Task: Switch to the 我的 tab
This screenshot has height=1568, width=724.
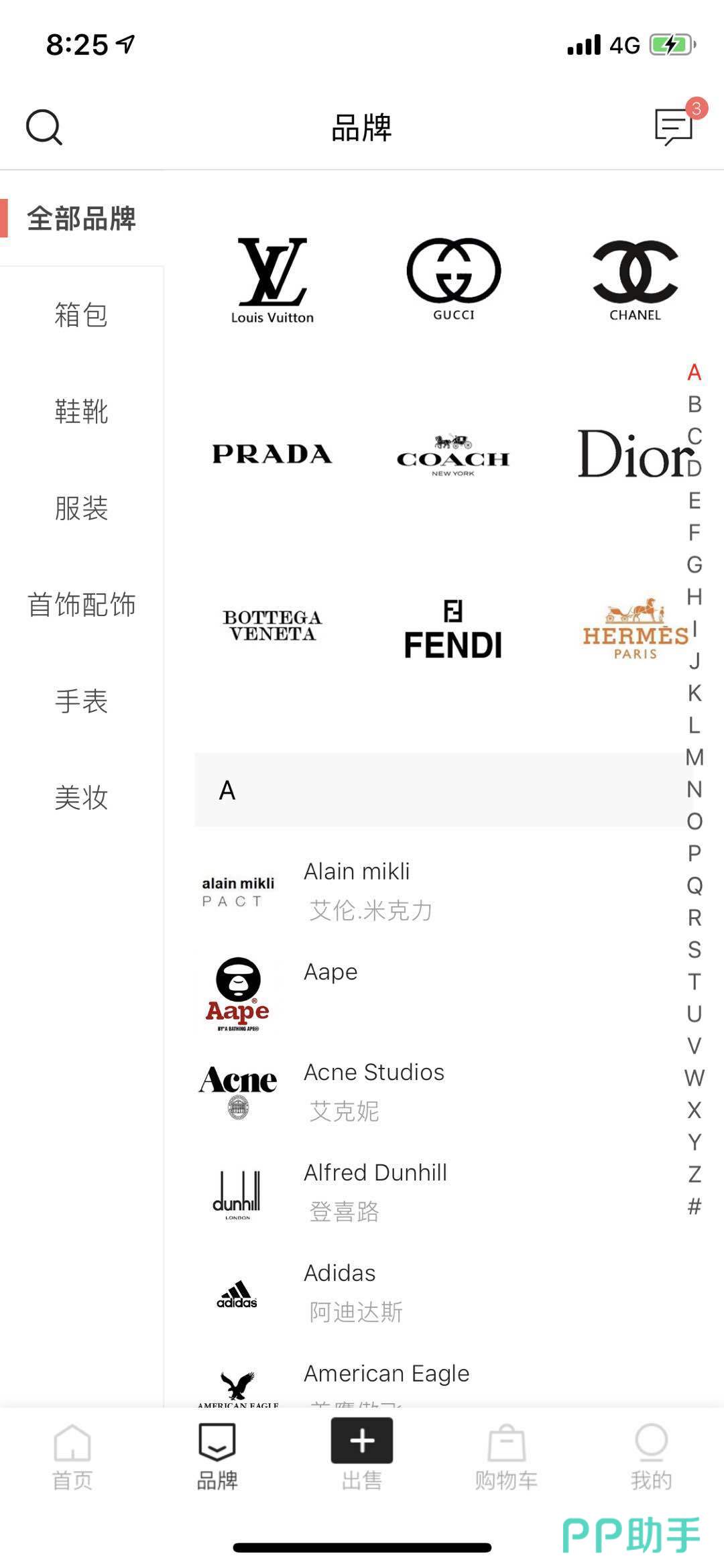Action: click(651, 1456)
